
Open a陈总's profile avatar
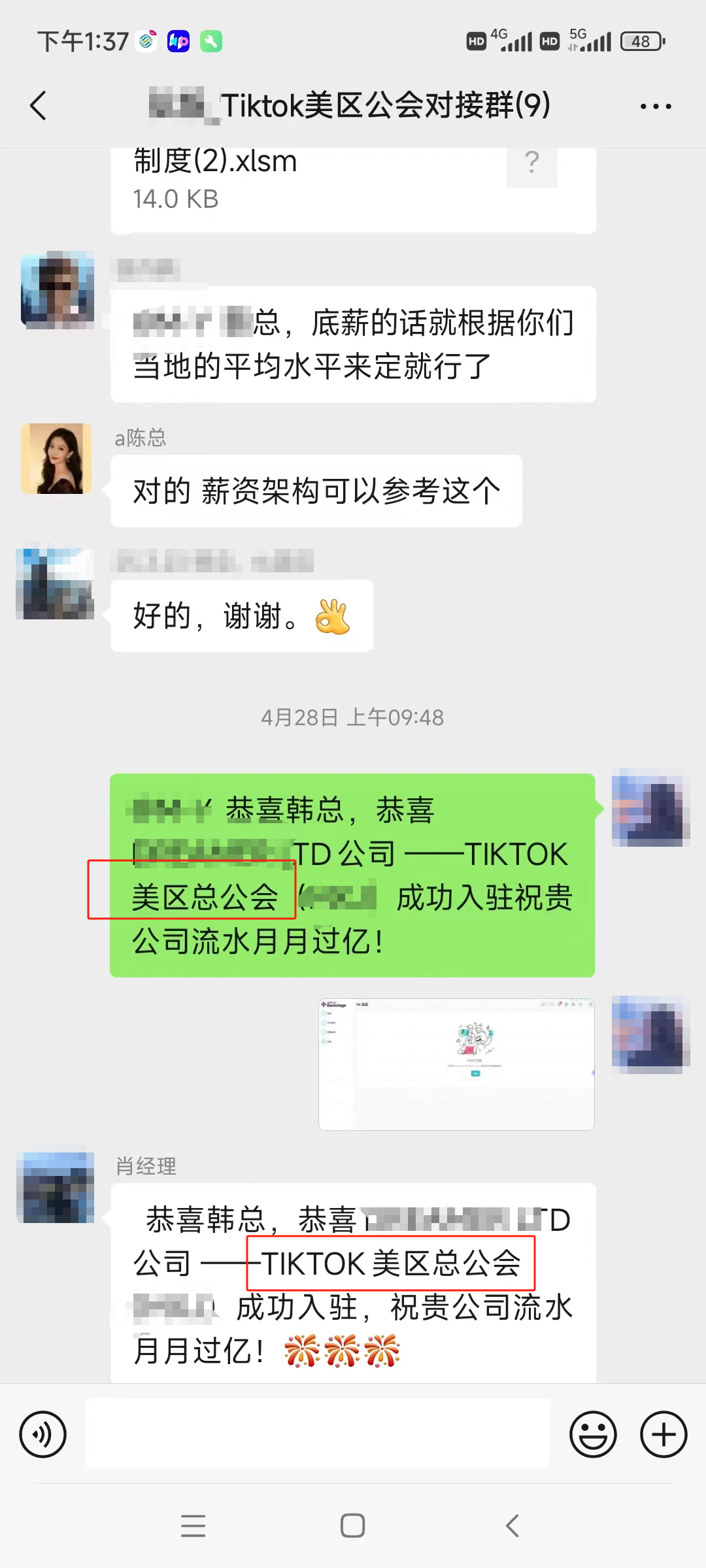(x=57, y=459)
